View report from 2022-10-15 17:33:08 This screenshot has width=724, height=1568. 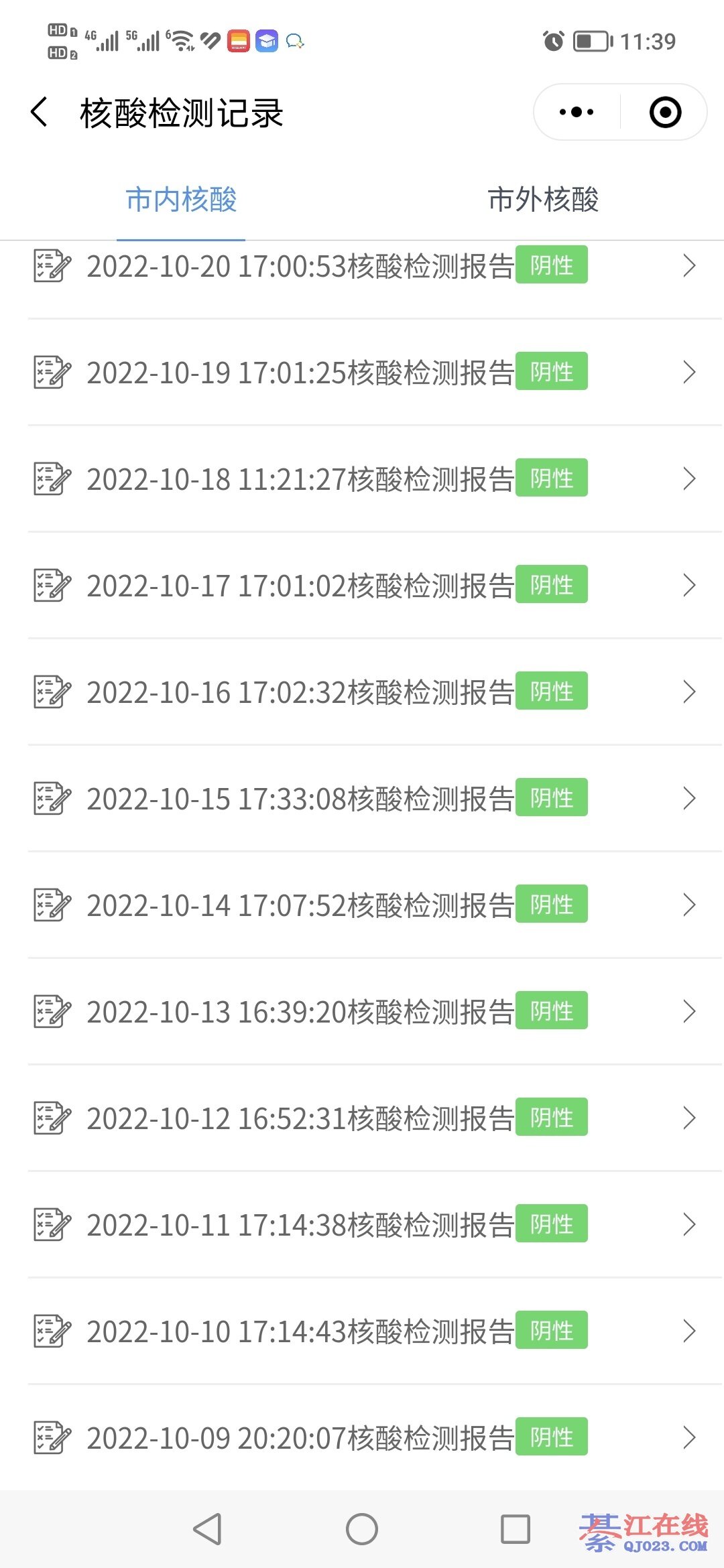(362, 799)
